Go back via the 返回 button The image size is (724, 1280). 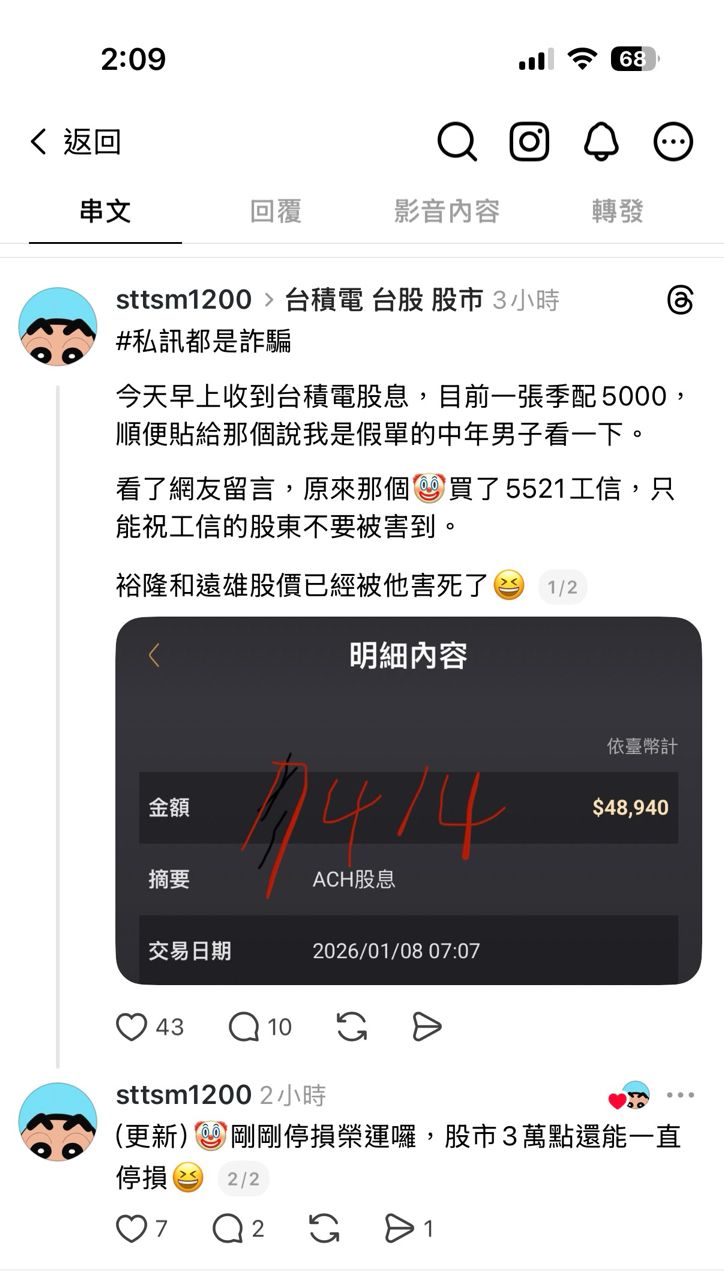coord(75,142)
